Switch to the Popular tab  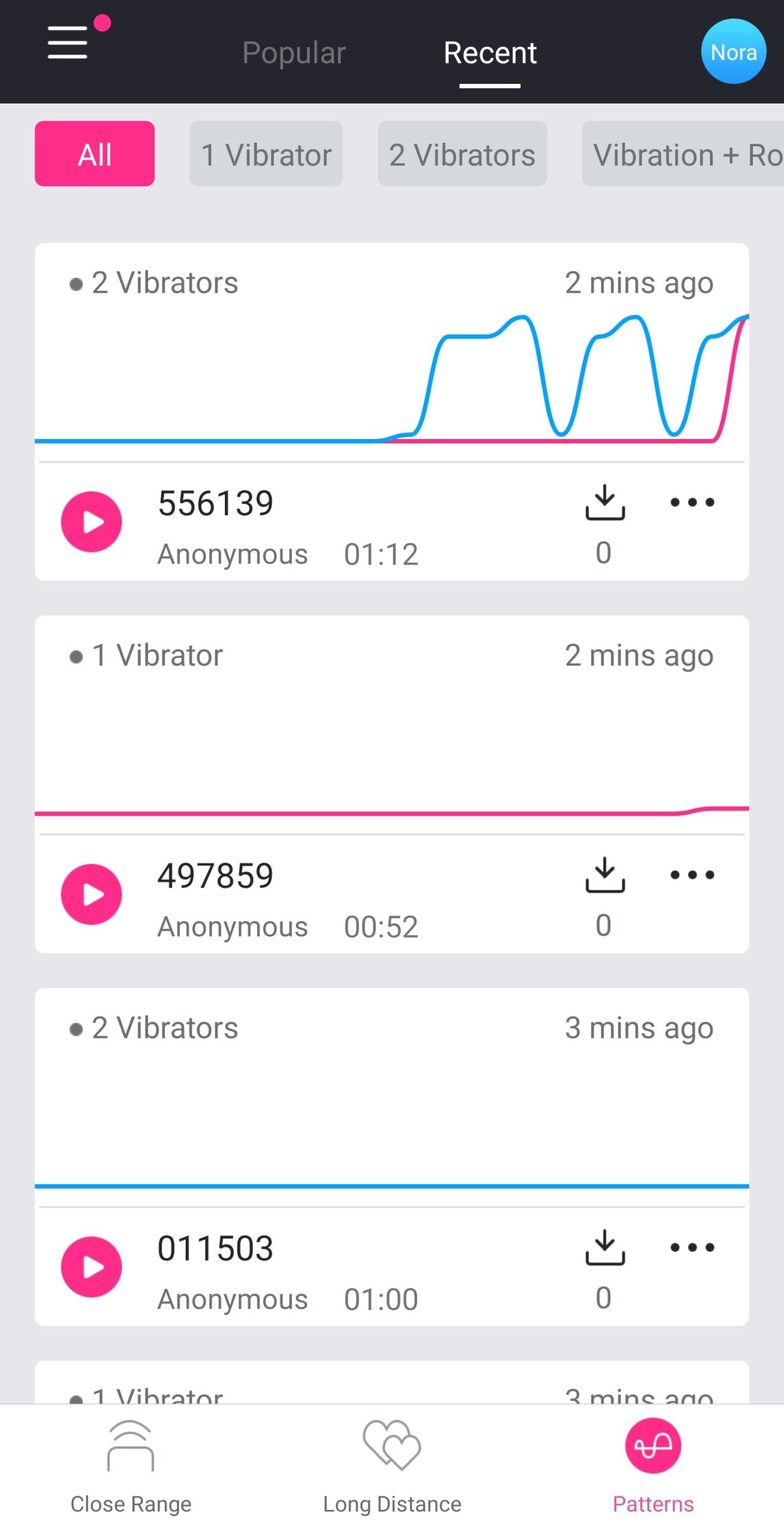(x=294, y=53)
